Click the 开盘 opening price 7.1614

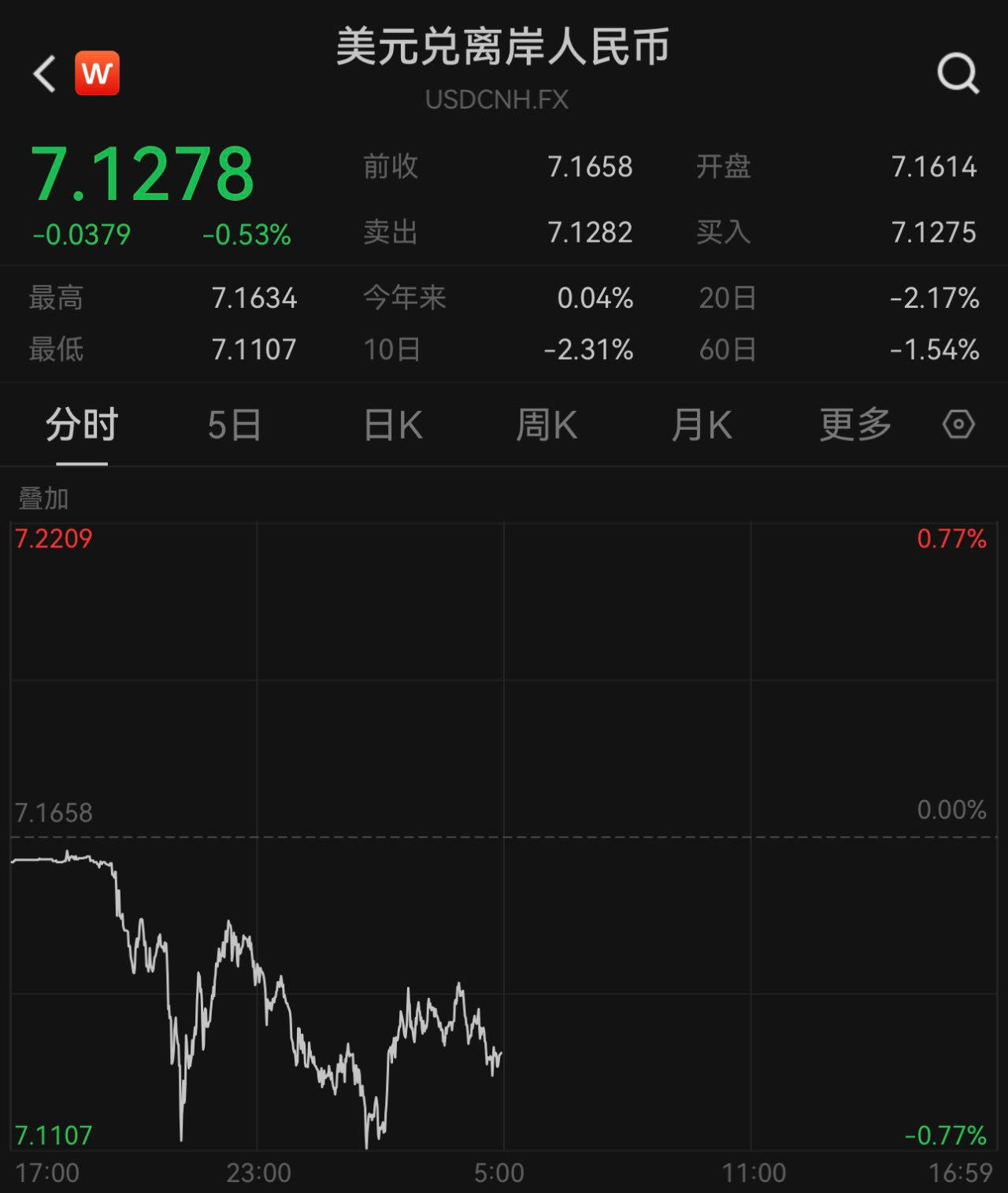click(x=934, y=167)
